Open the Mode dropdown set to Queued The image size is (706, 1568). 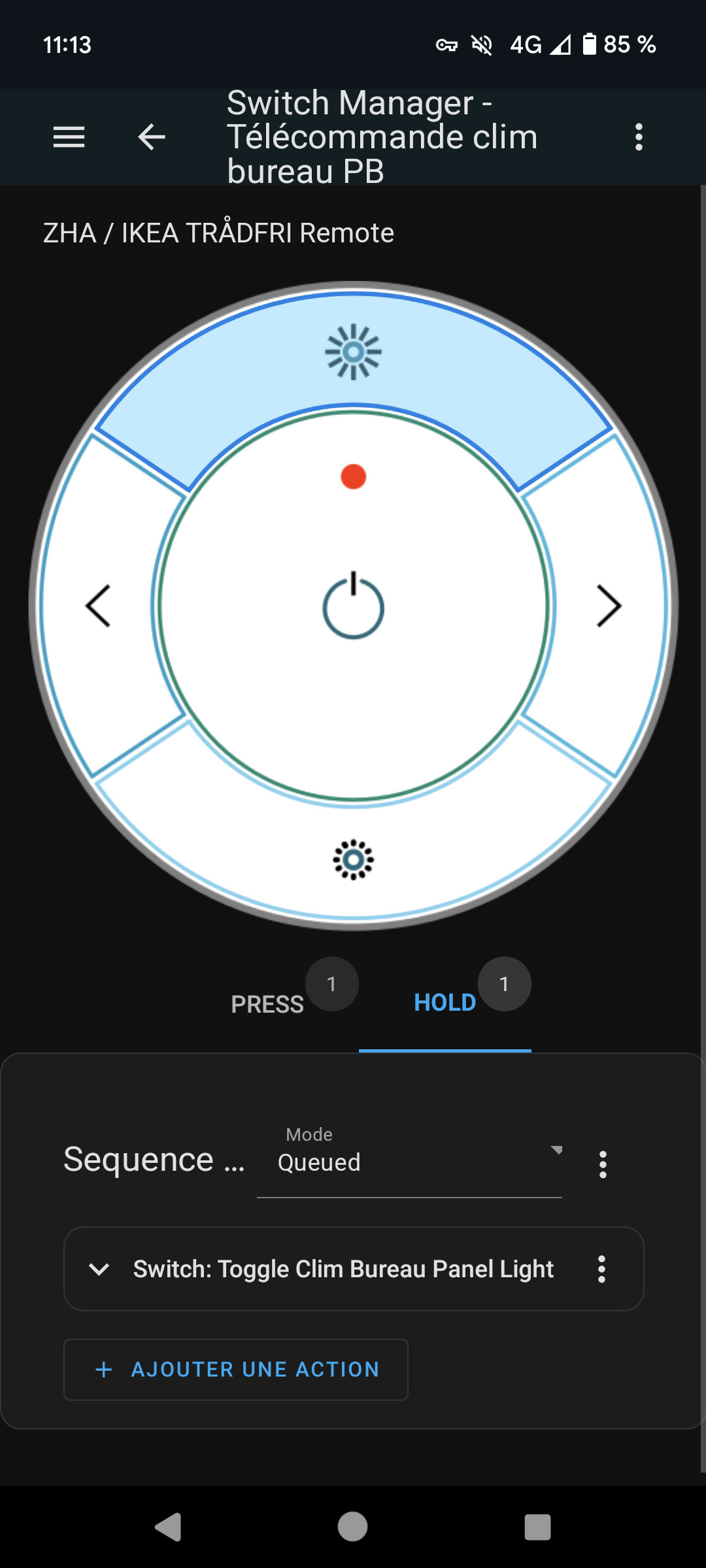(x=409, y=1163)
